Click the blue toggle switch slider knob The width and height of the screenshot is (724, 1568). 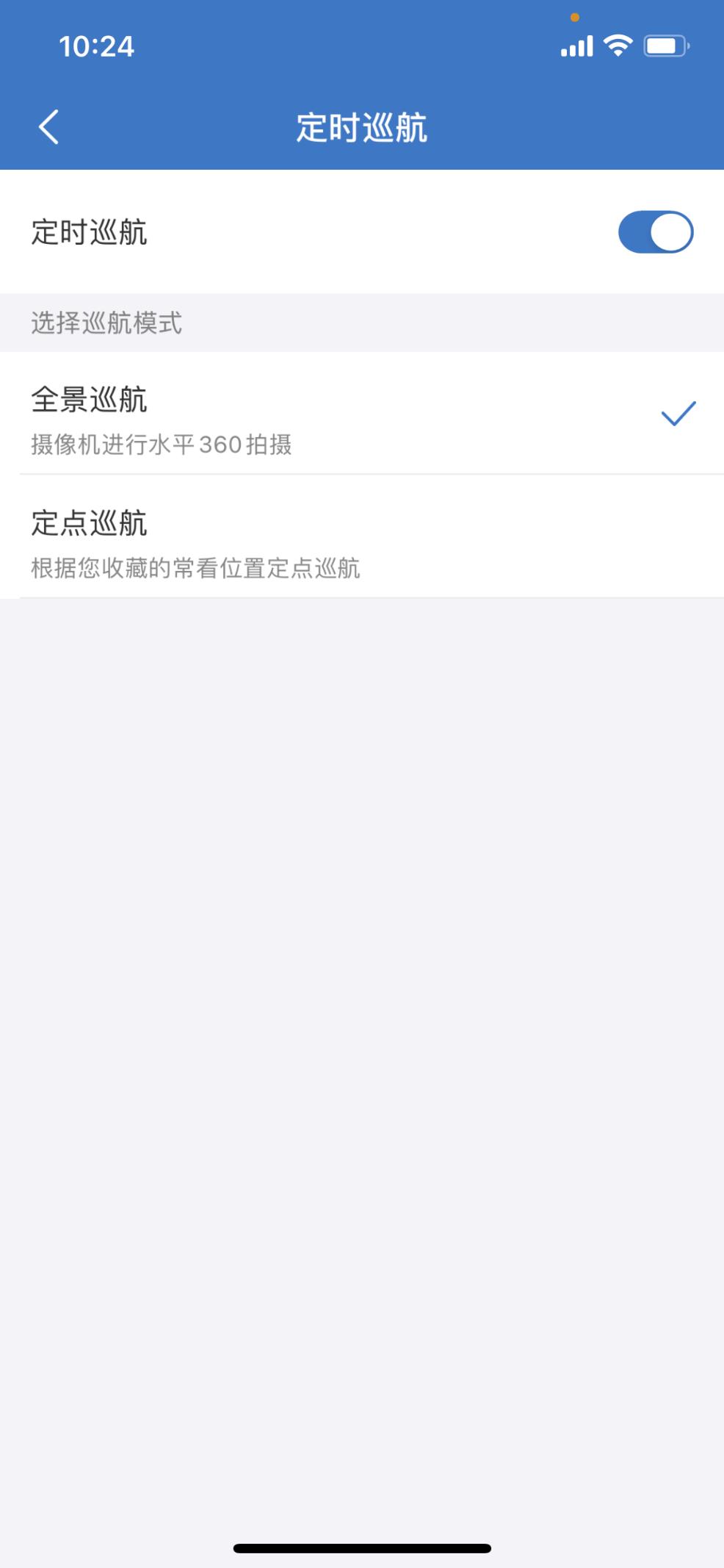pyautogui.click(x=670, y=232)
